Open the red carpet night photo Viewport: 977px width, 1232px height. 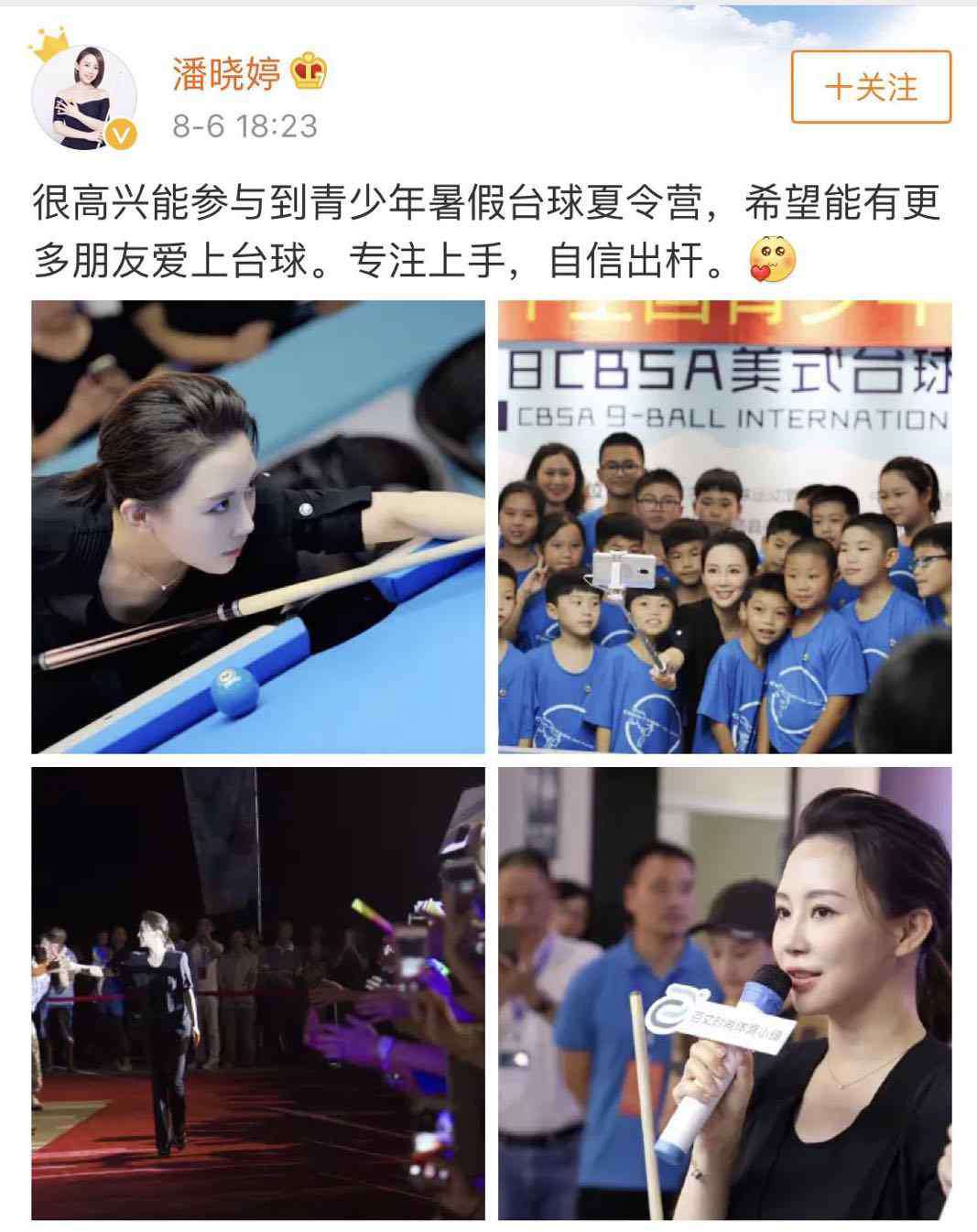(x=258, y=993)
